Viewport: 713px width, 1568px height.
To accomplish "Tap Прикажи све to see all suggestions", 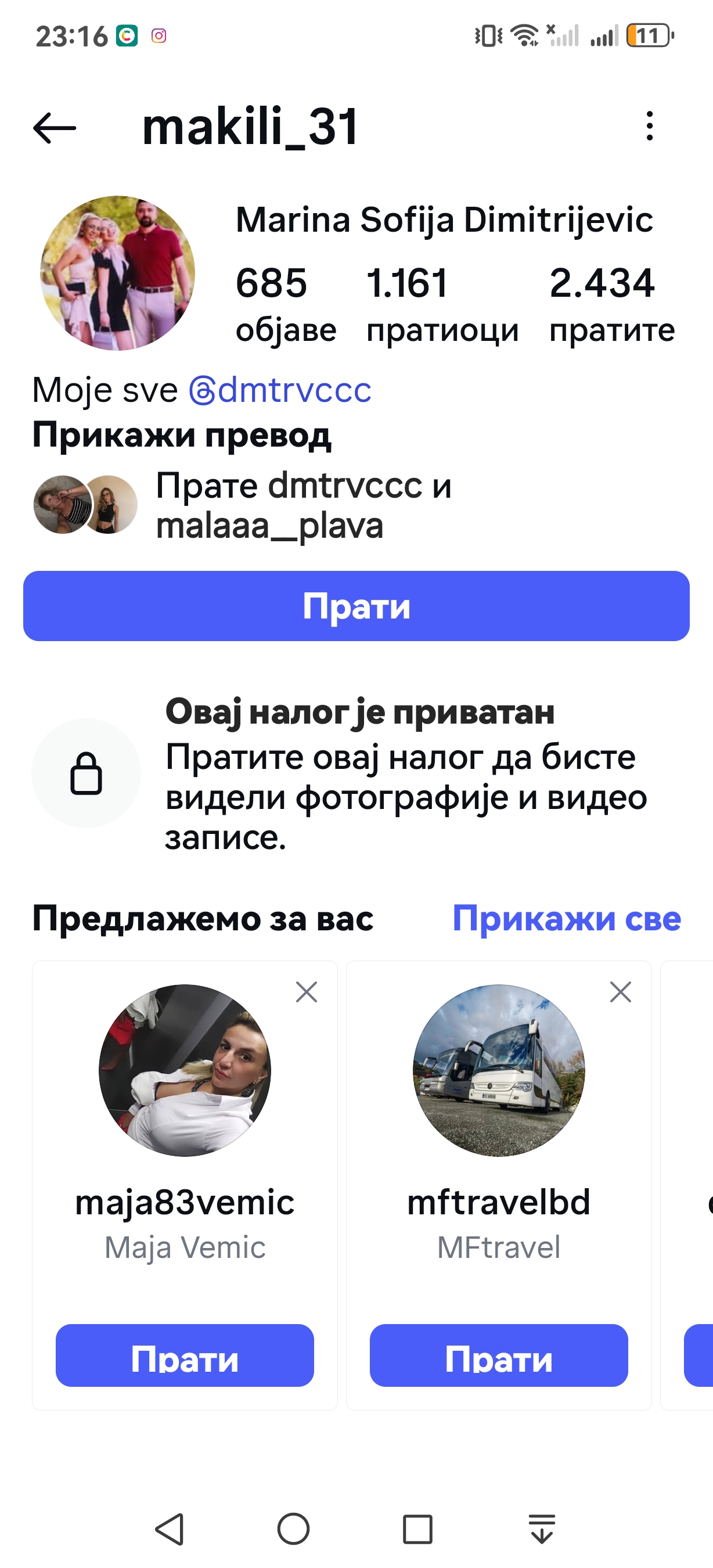I will tap(567, 918).
